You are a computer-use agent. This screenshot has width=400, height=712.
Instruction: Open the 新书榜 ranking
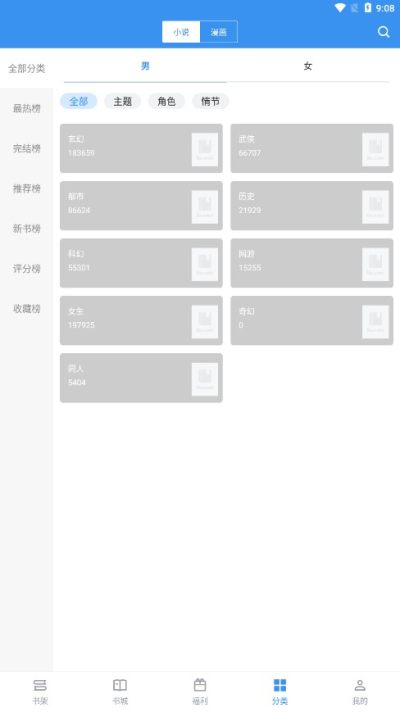[x=27, y=228]
